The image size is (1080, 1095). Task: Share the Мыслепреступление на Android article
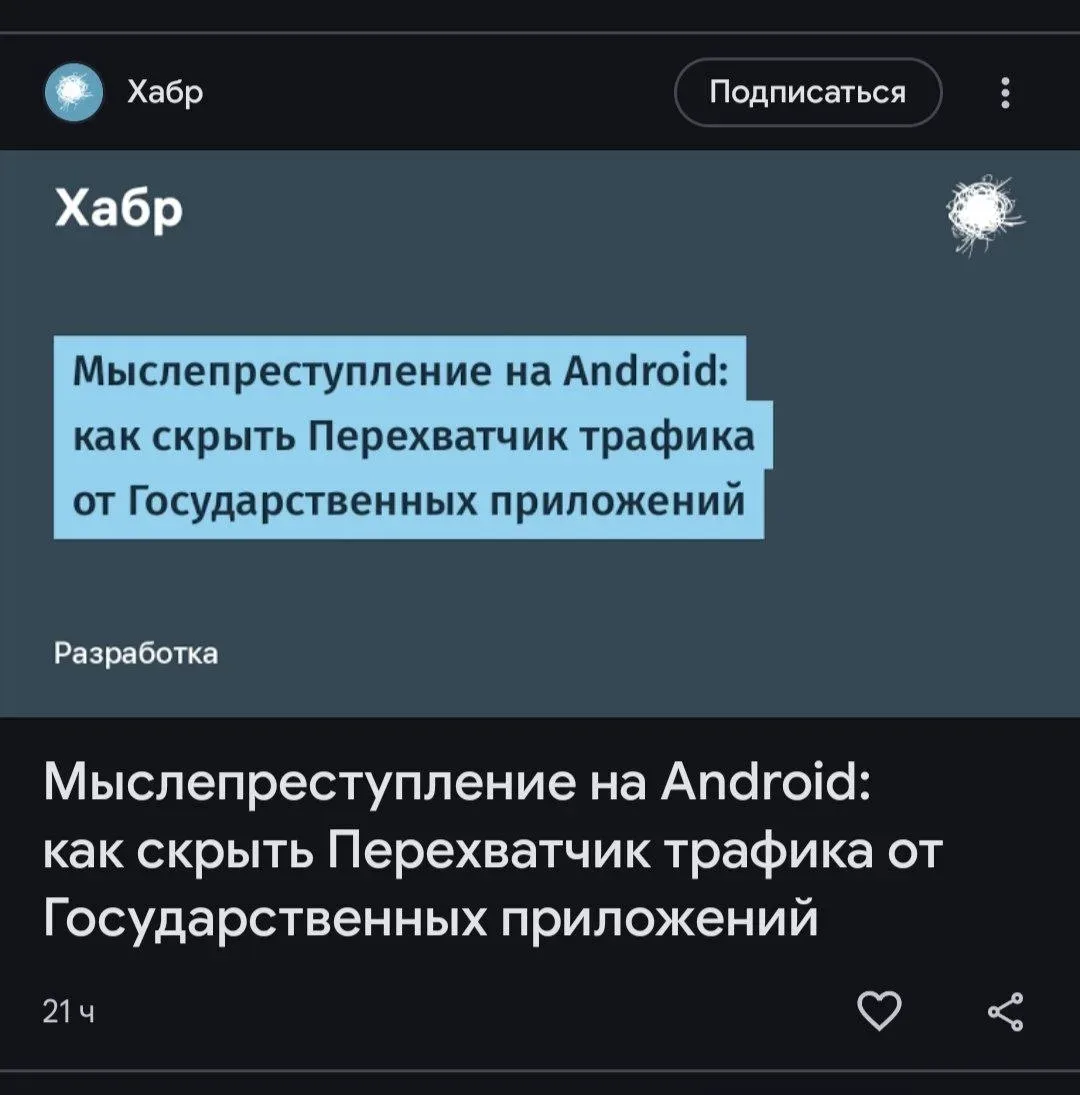tap(1004, 1012)
